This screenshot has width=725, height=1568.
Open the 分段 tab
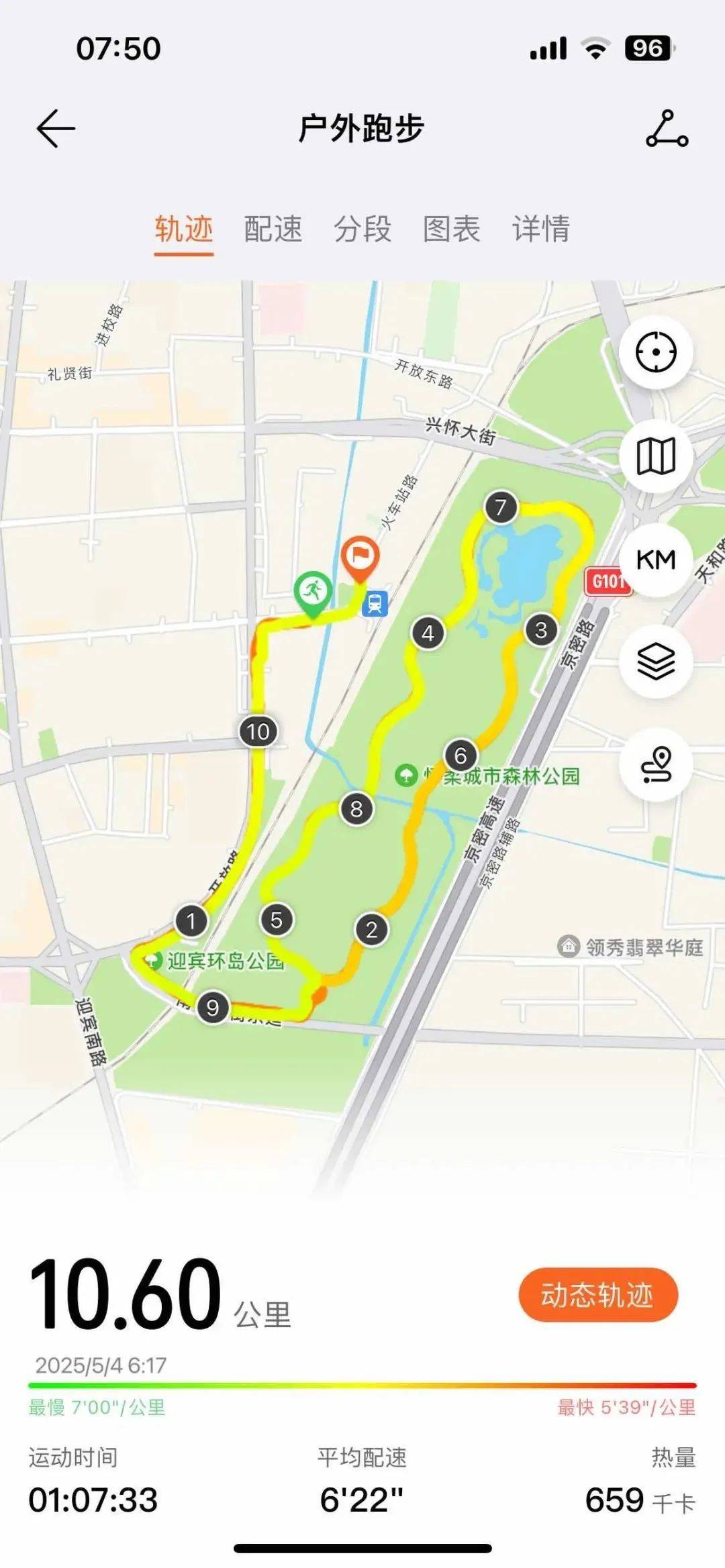(362, 229)
